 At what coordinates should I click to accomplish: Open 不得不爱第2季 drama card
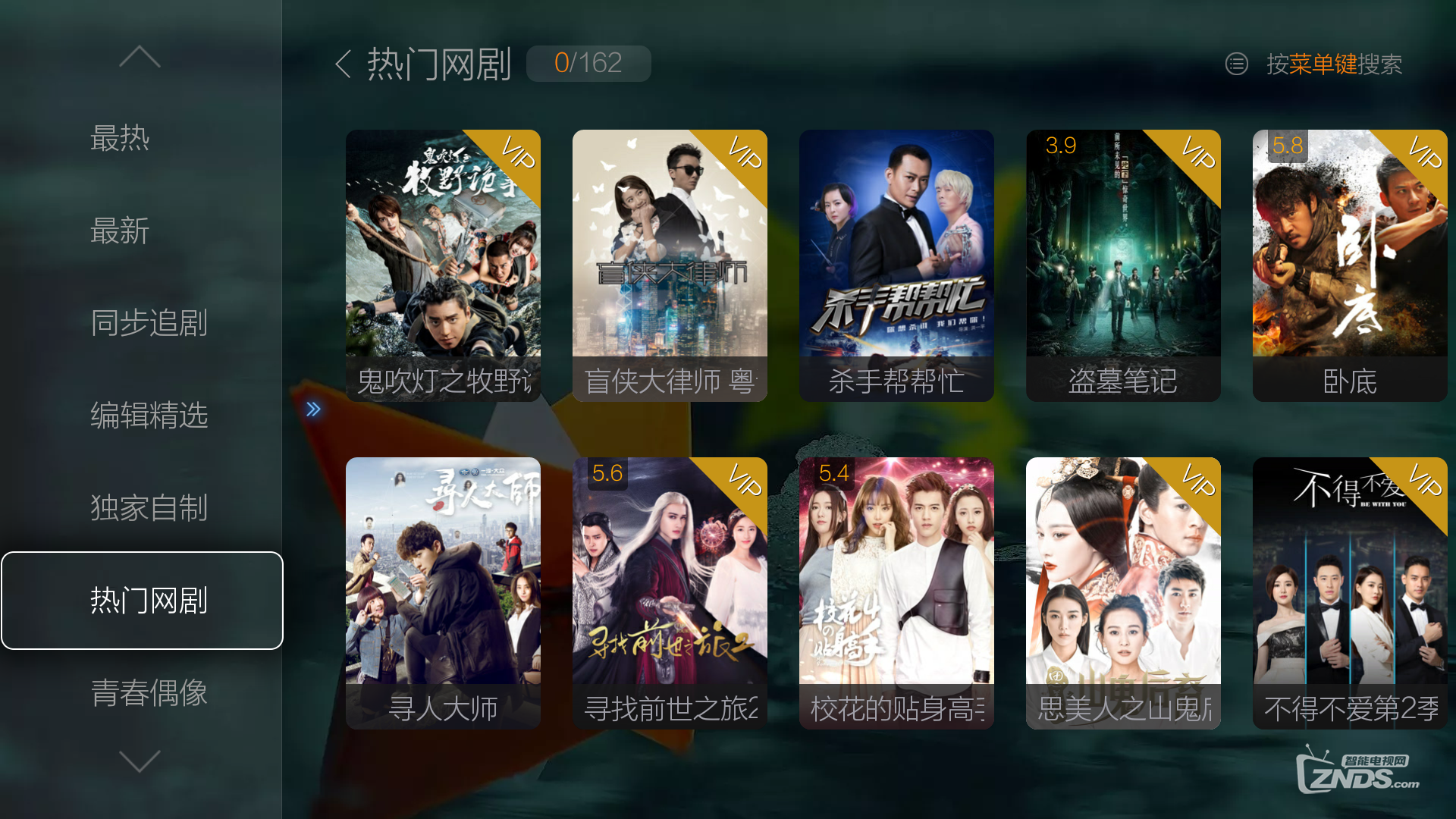tap(1350, 593)
